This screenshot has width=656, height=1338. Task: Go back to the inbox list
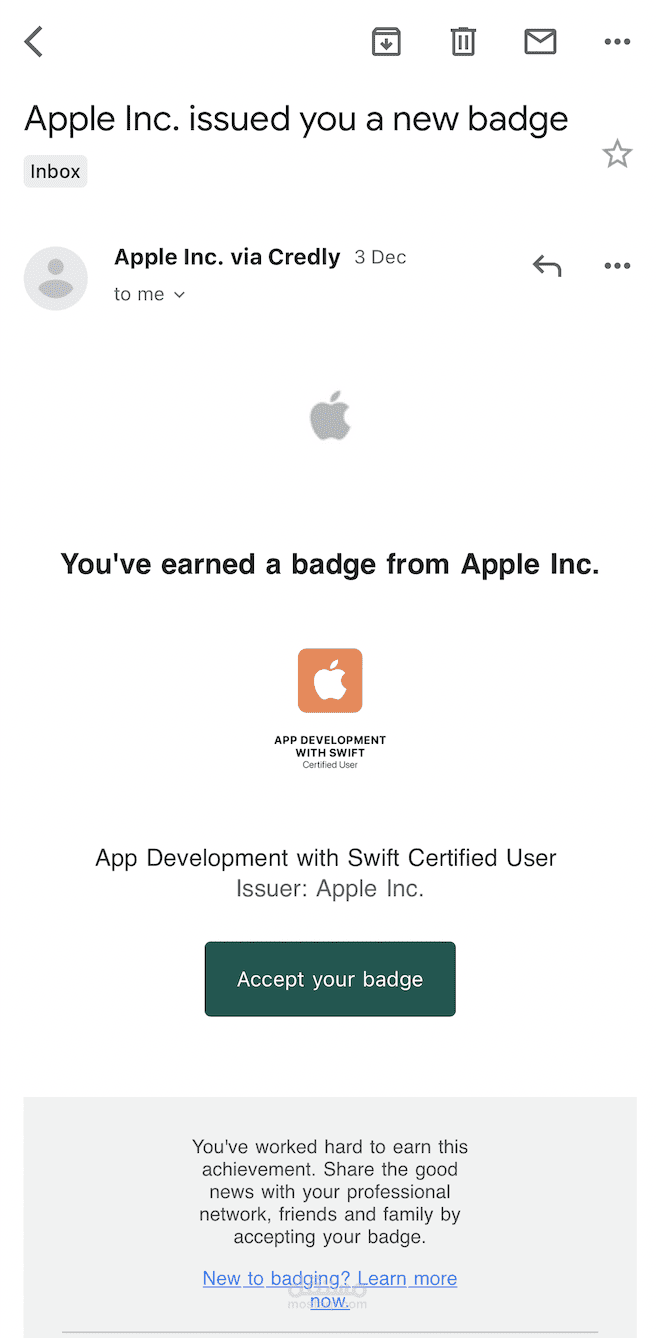click(x=34, y=42)
